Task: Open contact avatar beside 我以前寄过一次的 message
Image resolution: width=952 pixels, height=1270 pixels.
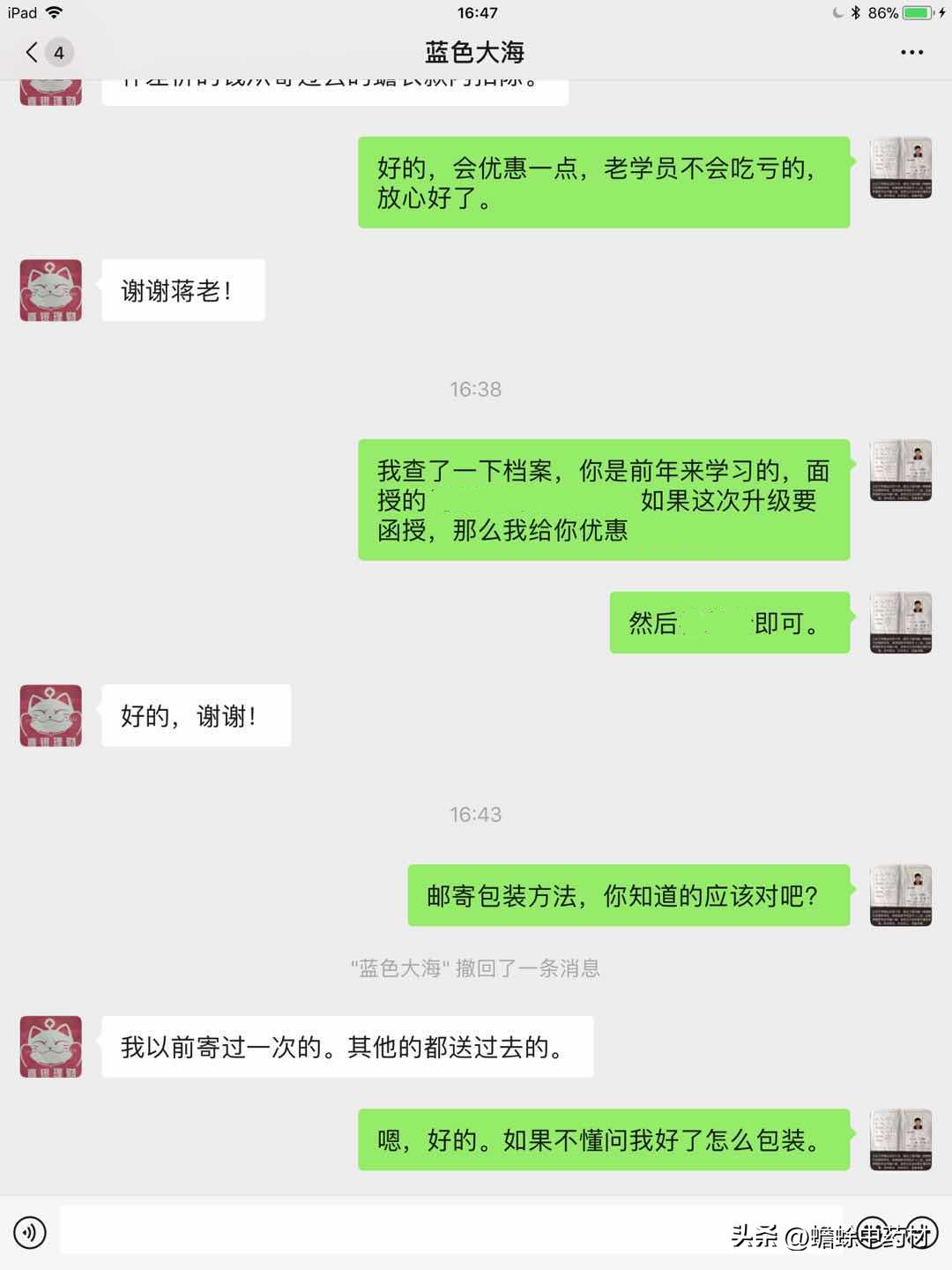Action: click(x=51, y=1047)
